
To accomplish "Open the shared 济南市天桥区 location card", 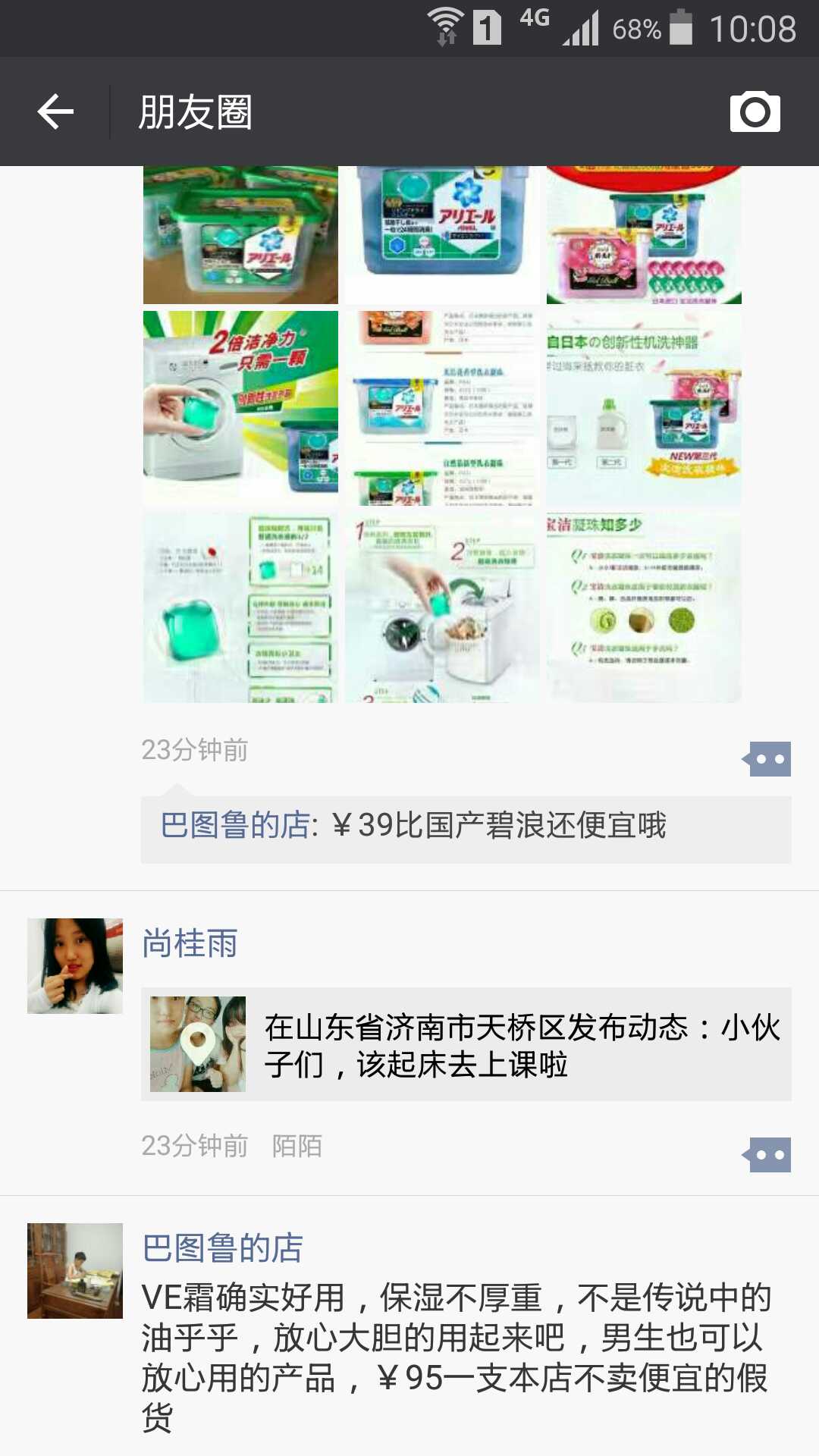I will click(x=466, y=1044).
